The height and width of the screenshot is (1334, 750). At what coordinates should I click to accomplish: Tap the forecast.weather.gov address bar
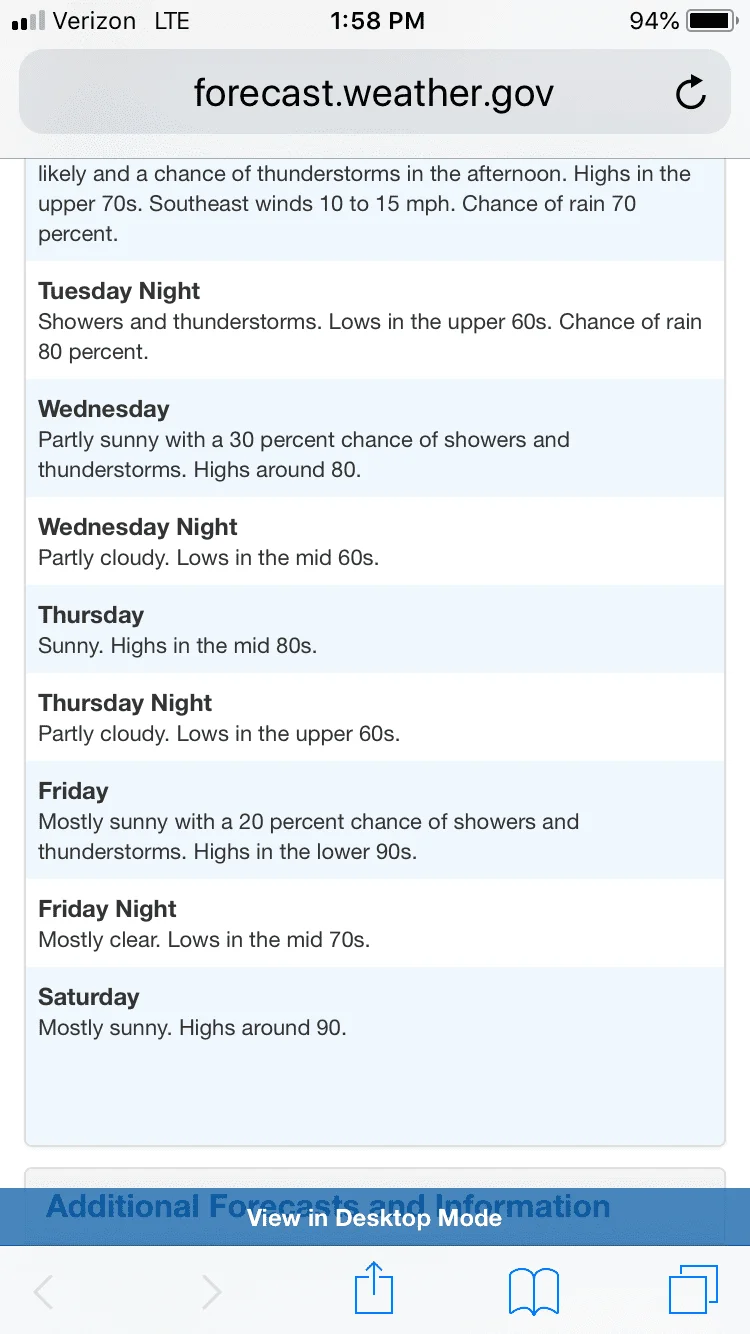(373, 93)
